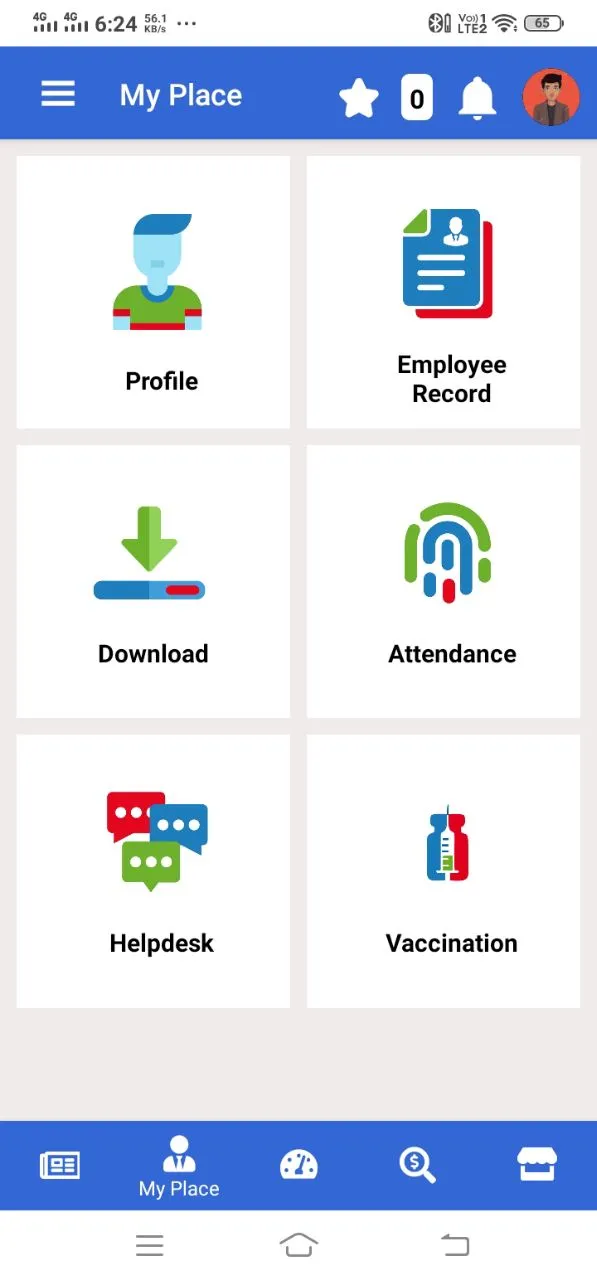
Task: Open the Employee Record tile
Action: [x=443, y=292]
